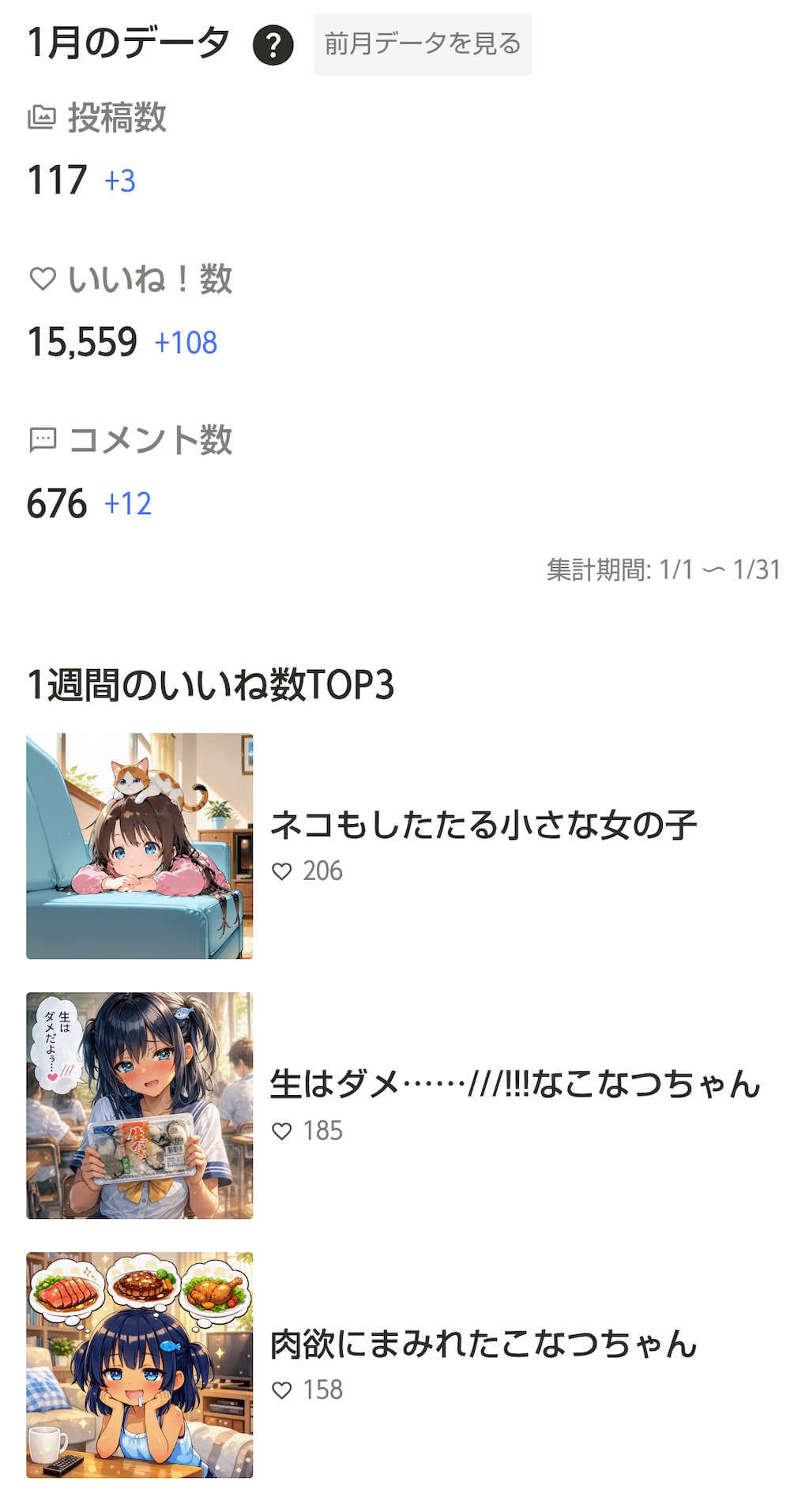Click the heart icon showing 206 likes

pyautogui.click(x=282, y=871)
